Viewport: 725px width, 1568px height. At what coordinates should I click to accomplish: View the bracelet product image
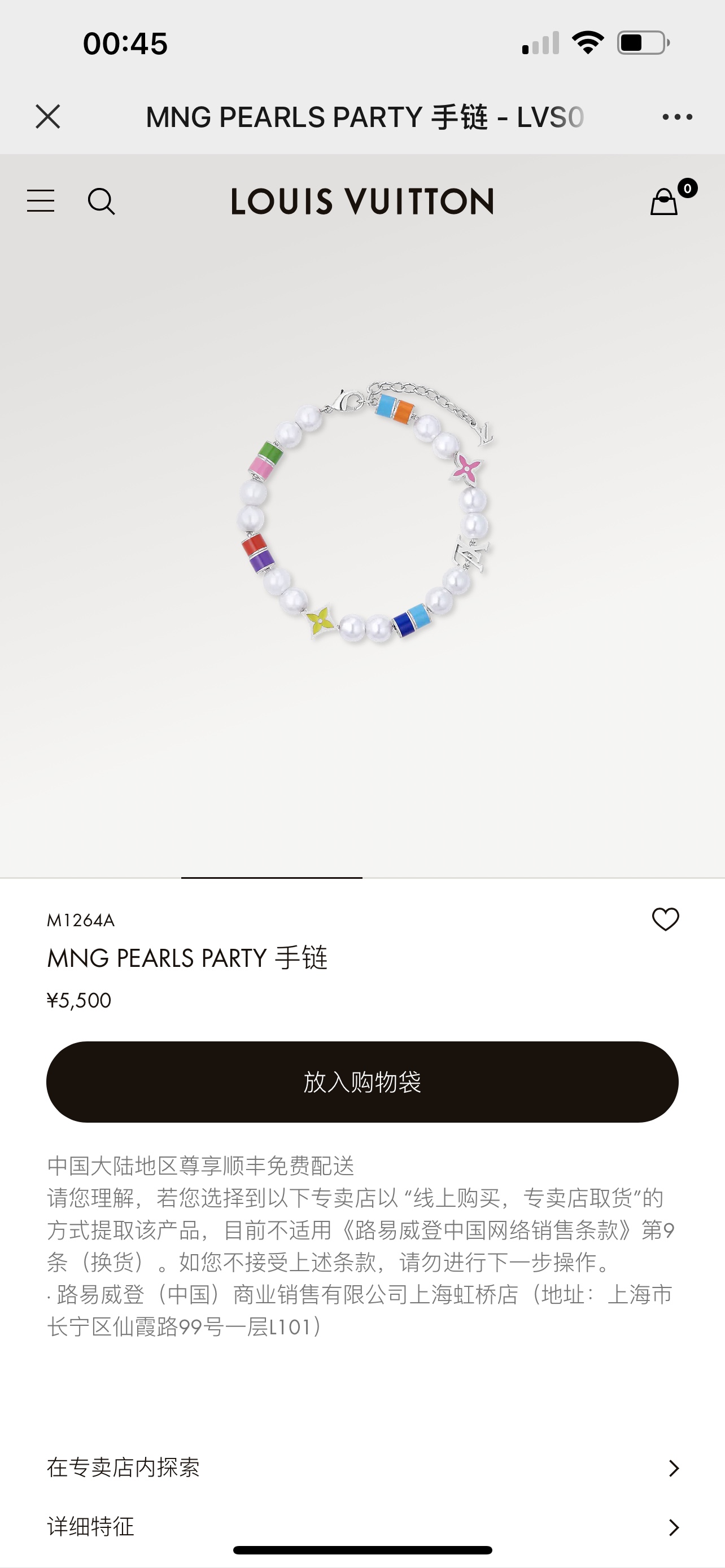364,511
